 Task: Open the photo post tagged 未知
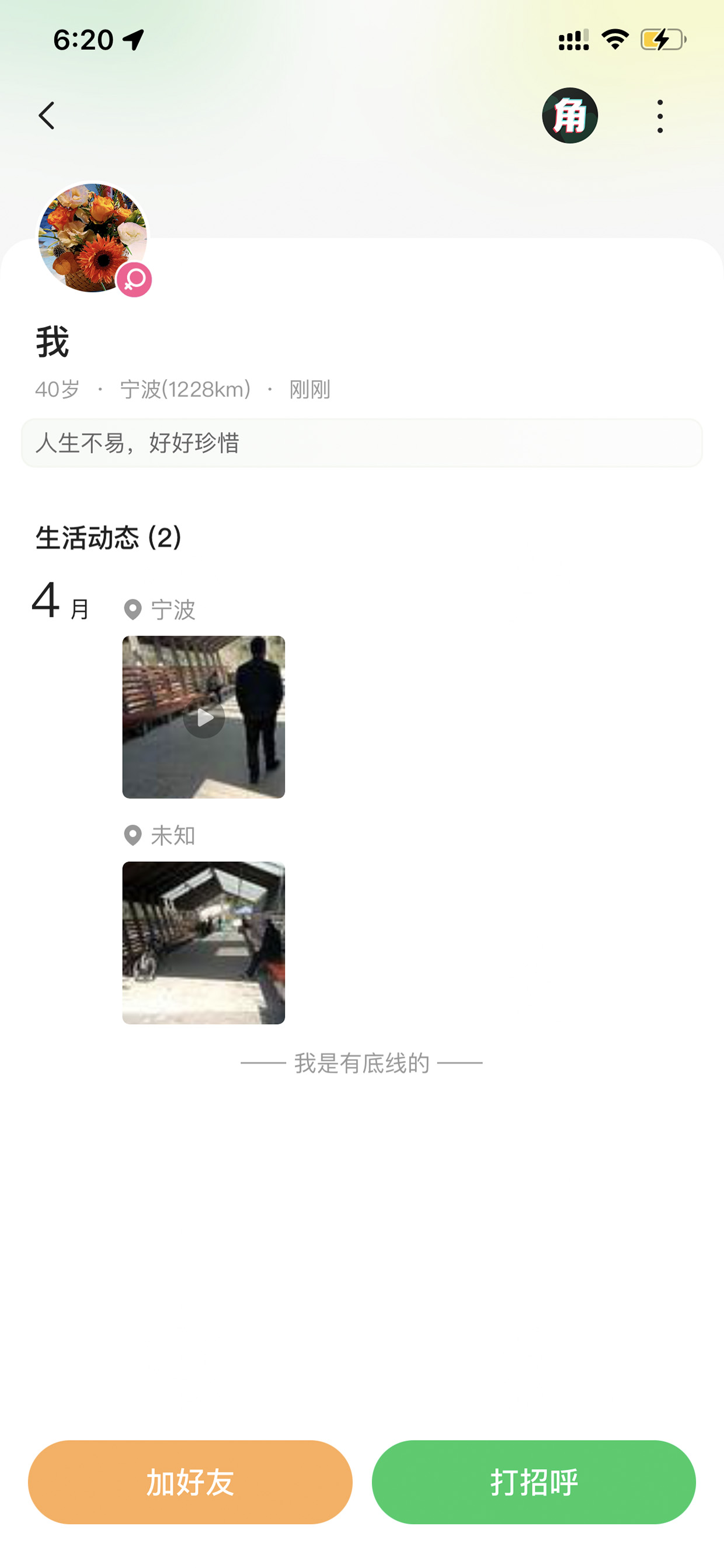pos(203,942)
